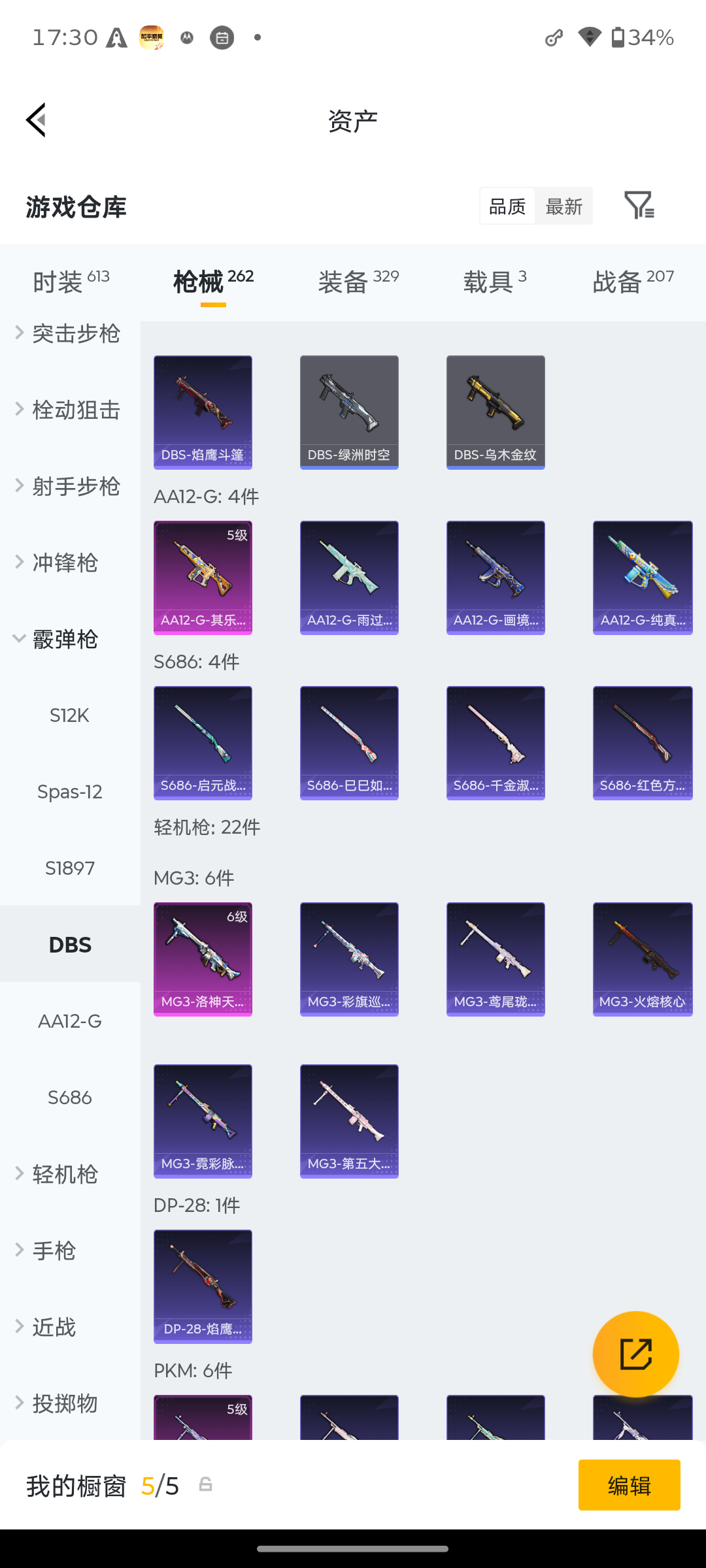The image size is (706, 1568).
Task: Open the 载具 tab
Action: pos(495,282)
